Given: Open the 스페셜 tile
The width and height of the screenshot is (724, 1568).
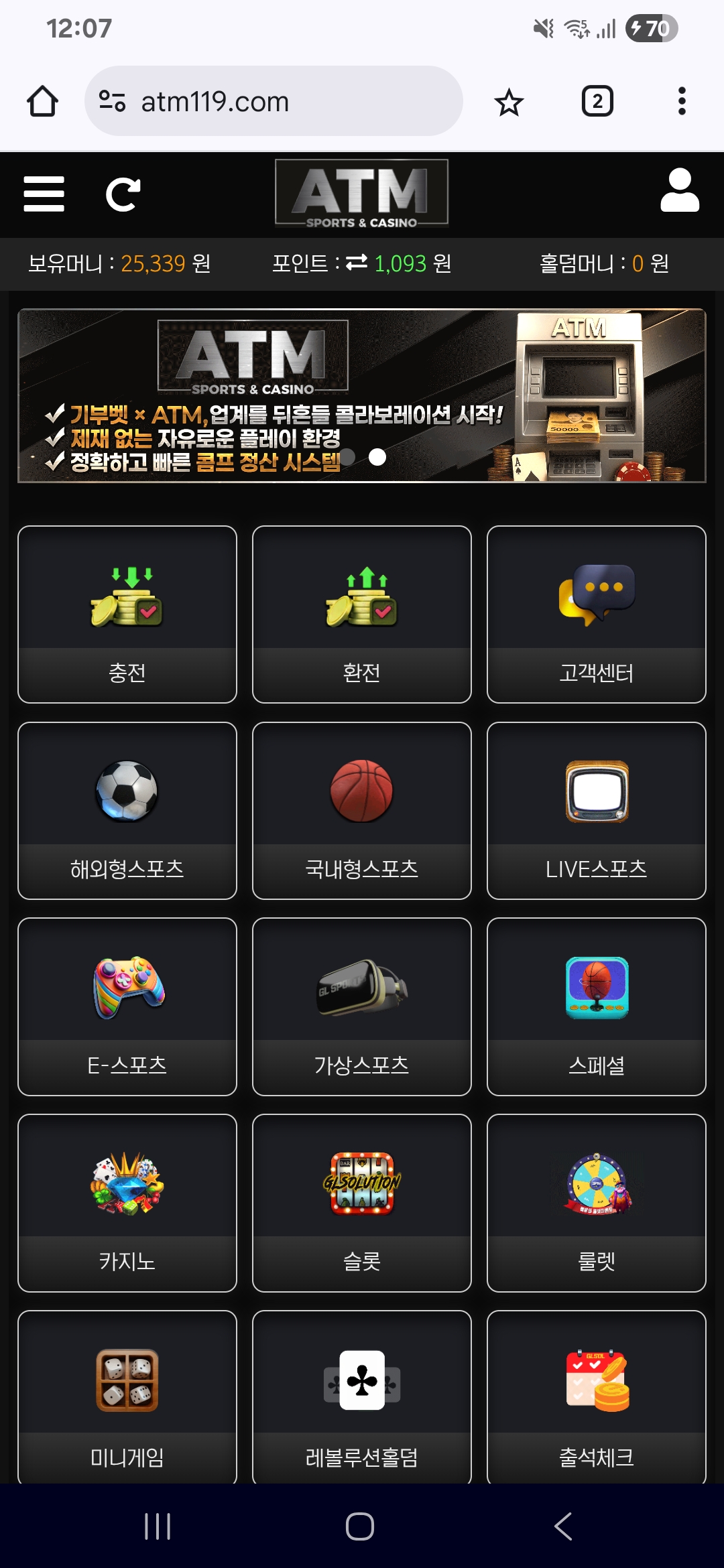Looking at the screenshot, I should tap(597, 1006).
